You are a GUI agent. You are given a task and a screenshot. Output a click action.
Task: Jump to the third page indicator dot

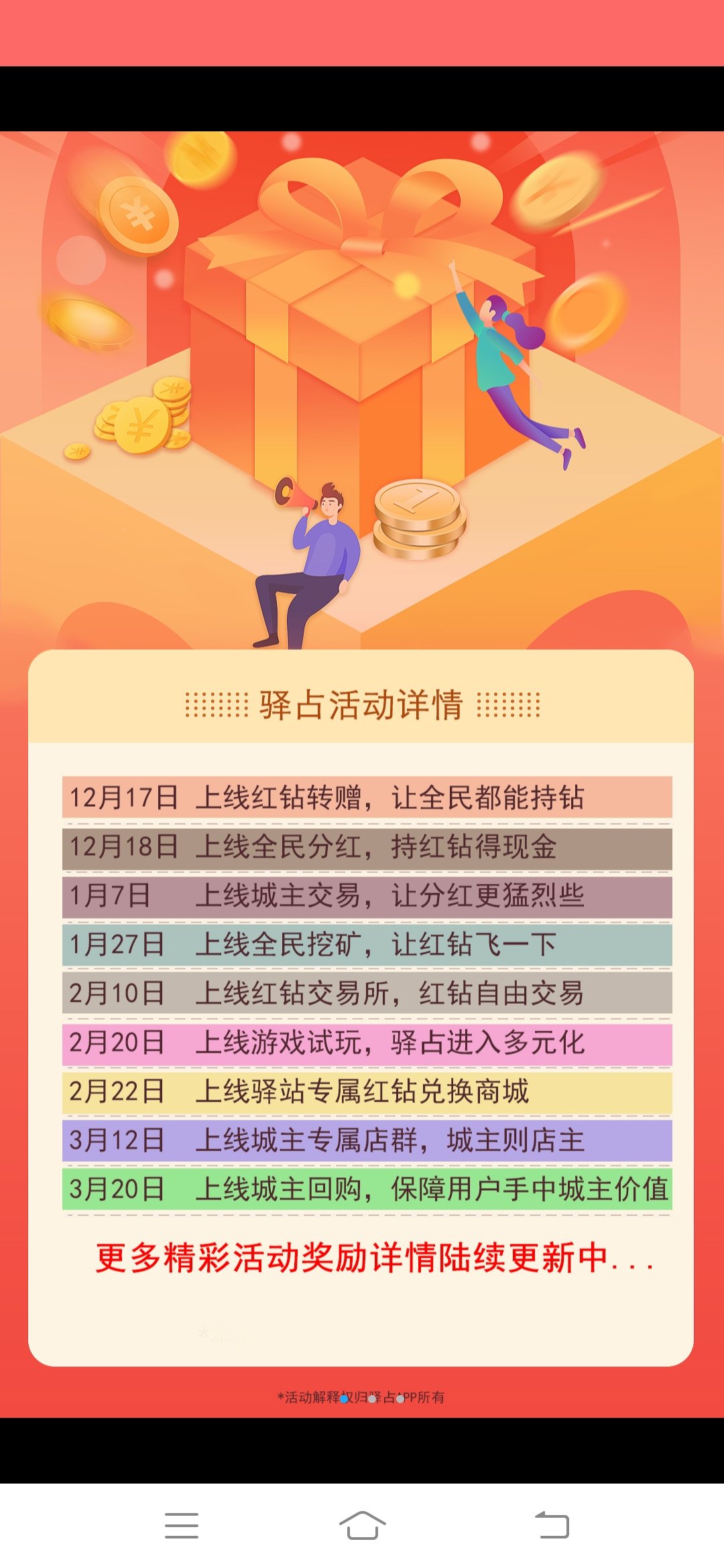click(x=400, y=1398)
